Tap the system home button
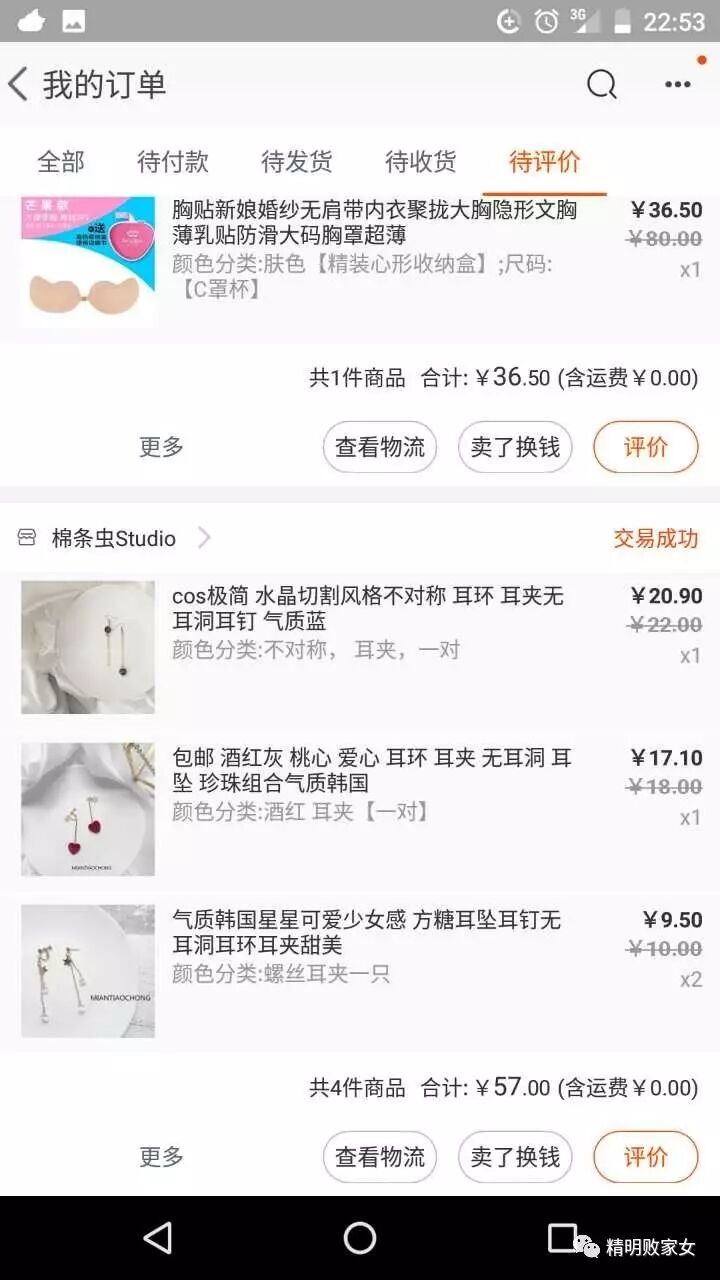The height and width of the screenshot is (1280, 720). (x=360, y=1238)
